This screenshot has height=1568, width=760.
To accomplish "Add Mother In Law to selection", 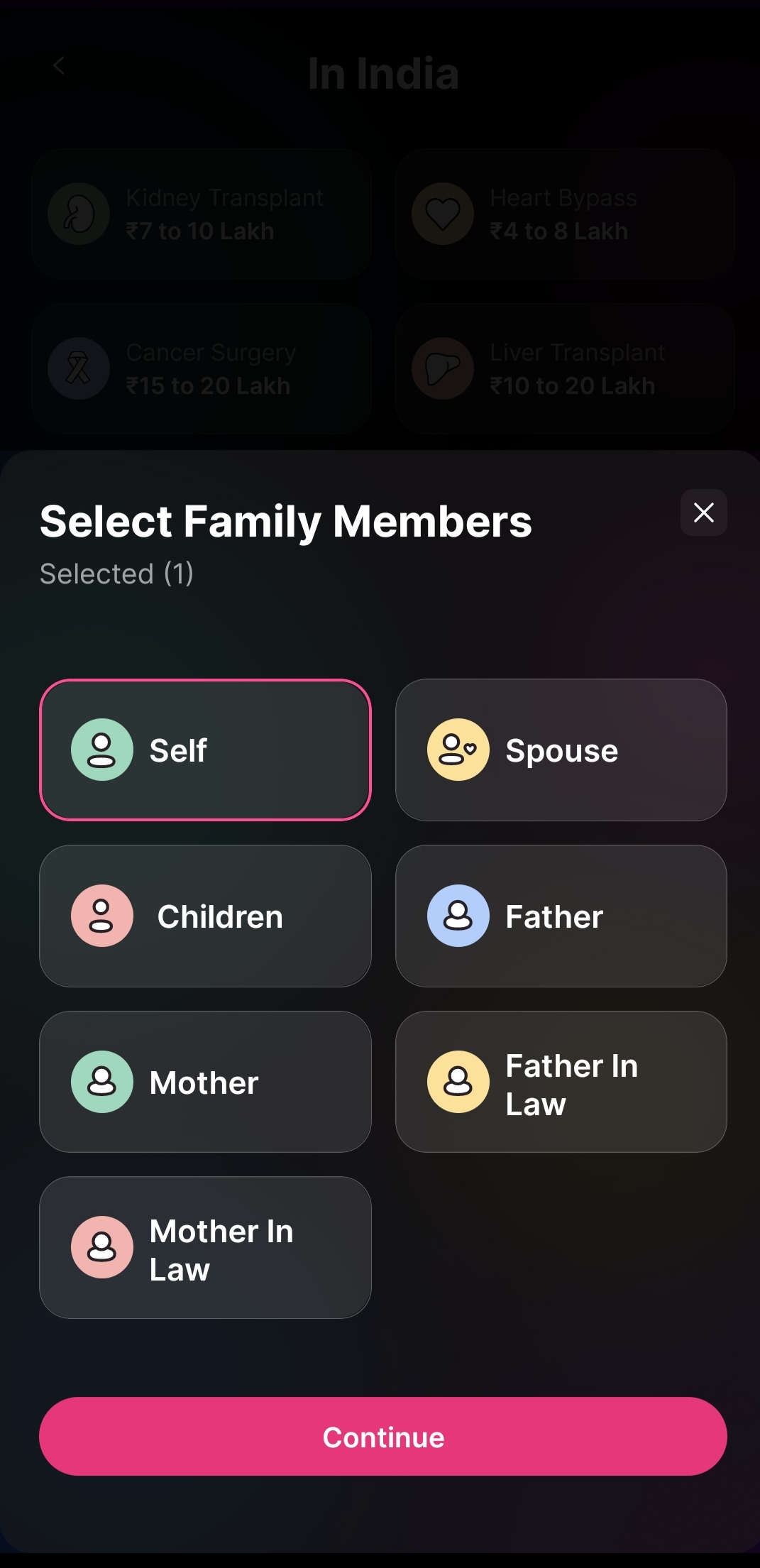I will tap(205, 1248).
